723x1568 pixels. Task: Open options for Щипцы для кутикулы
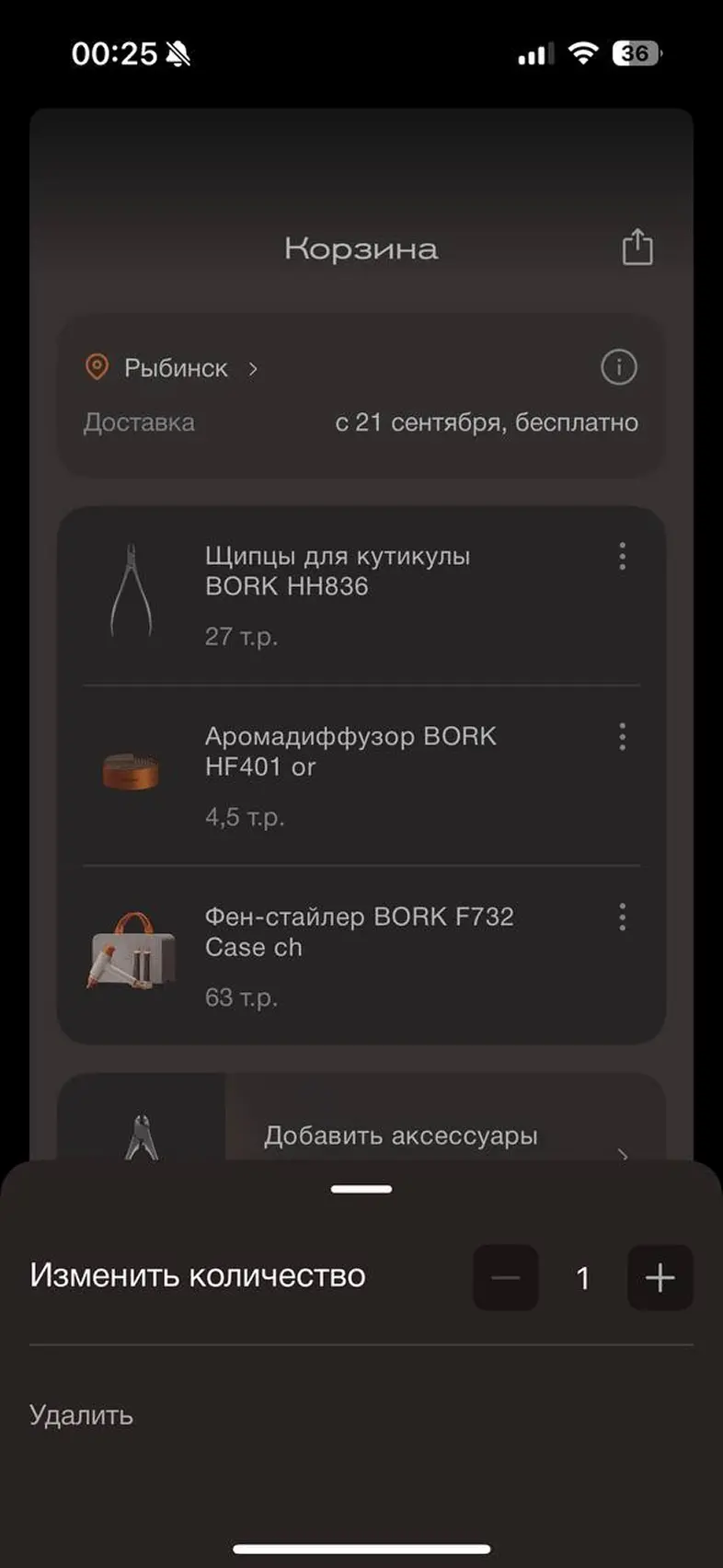click(x=623, y=556)
